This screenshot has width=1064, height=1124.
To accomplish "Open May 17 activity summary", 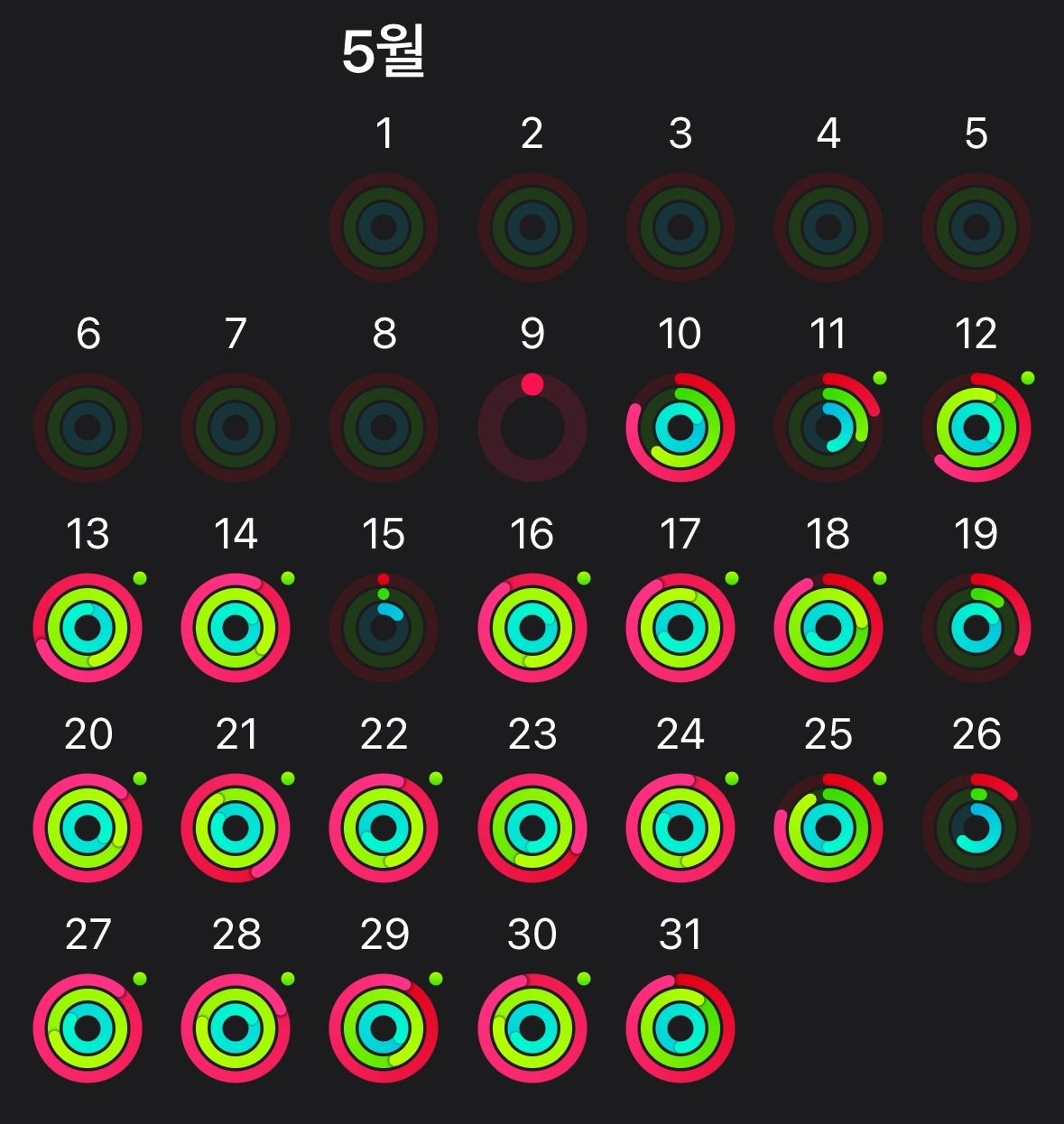I will [x=680, y=628].
